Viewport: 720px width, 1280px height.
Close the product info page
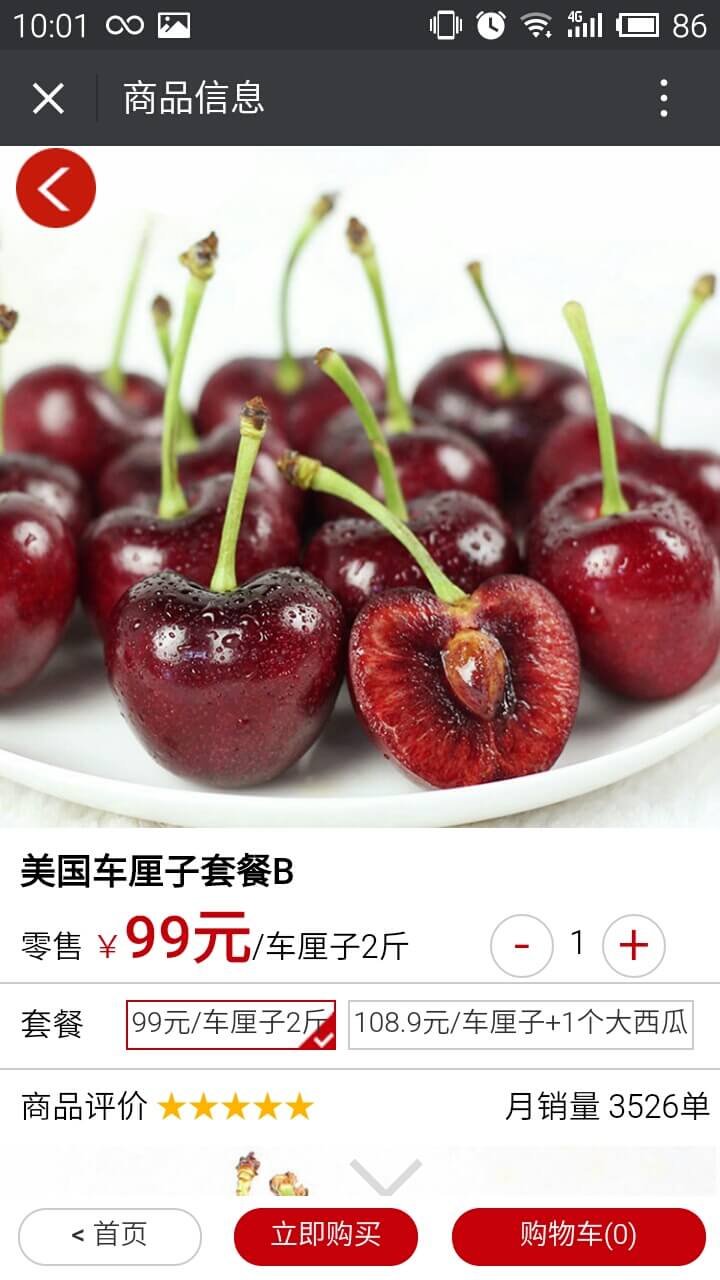coord(48,98)
